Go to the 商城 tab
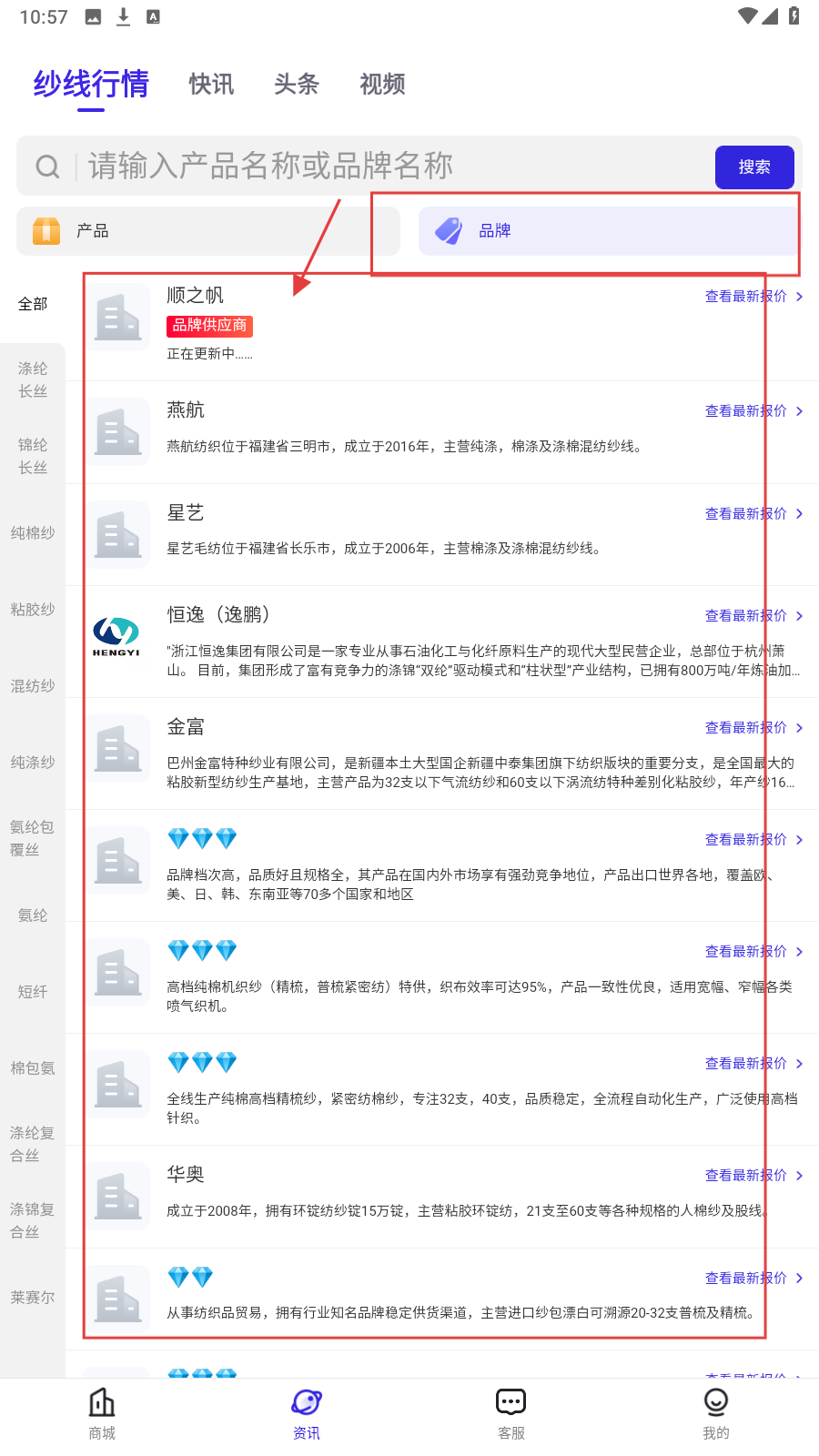Viewport: 819px width, 1456px height. [102, 1414]
